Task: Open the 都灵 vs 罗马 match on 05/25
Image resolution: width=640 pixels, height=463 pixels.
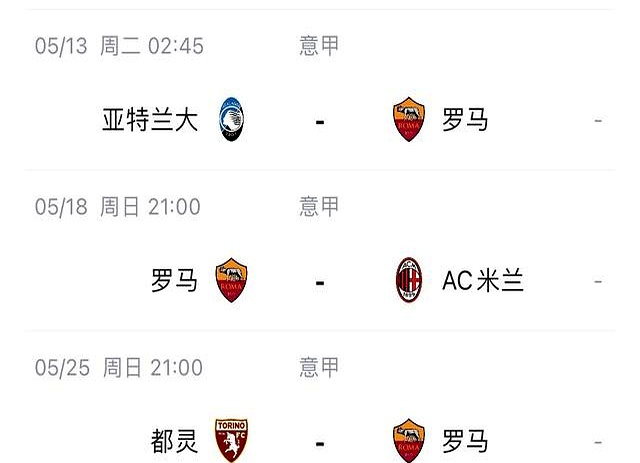Action: [319, 441]
